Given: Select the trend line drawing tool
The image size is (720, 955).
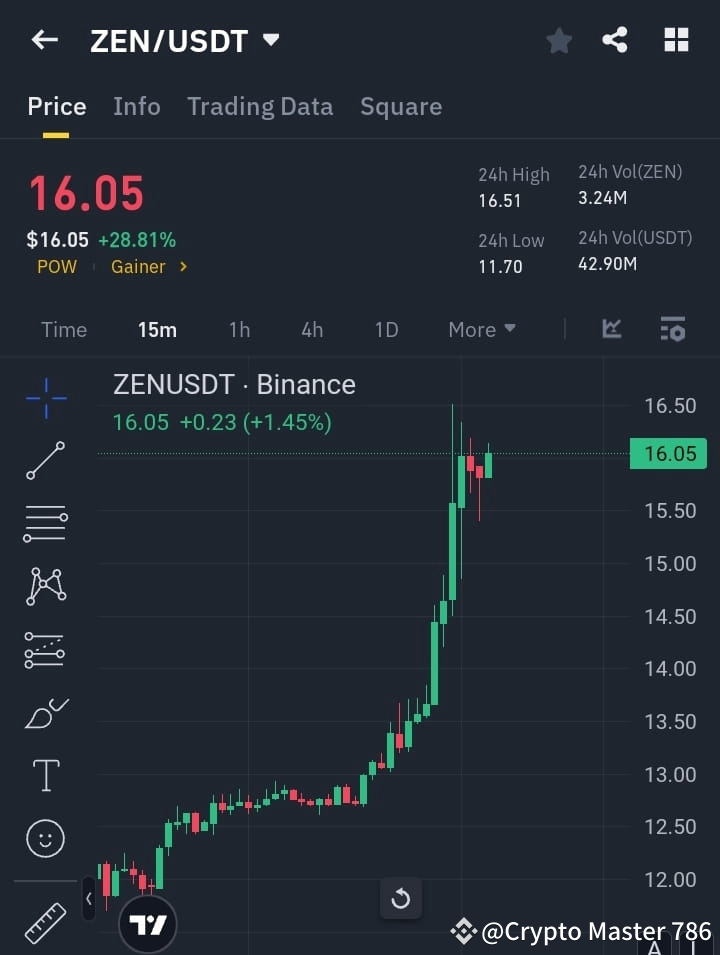Looking at the screenshot, I should [x=45, y=462].
